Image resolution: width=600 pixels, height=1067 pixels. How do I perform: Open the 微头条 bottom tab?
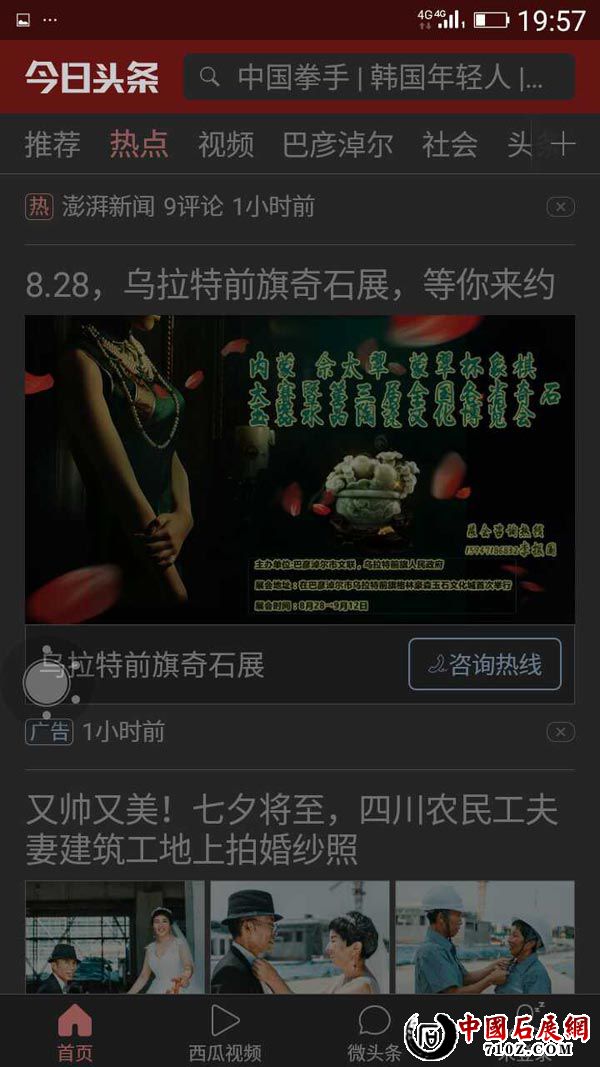click(374, 1032)
